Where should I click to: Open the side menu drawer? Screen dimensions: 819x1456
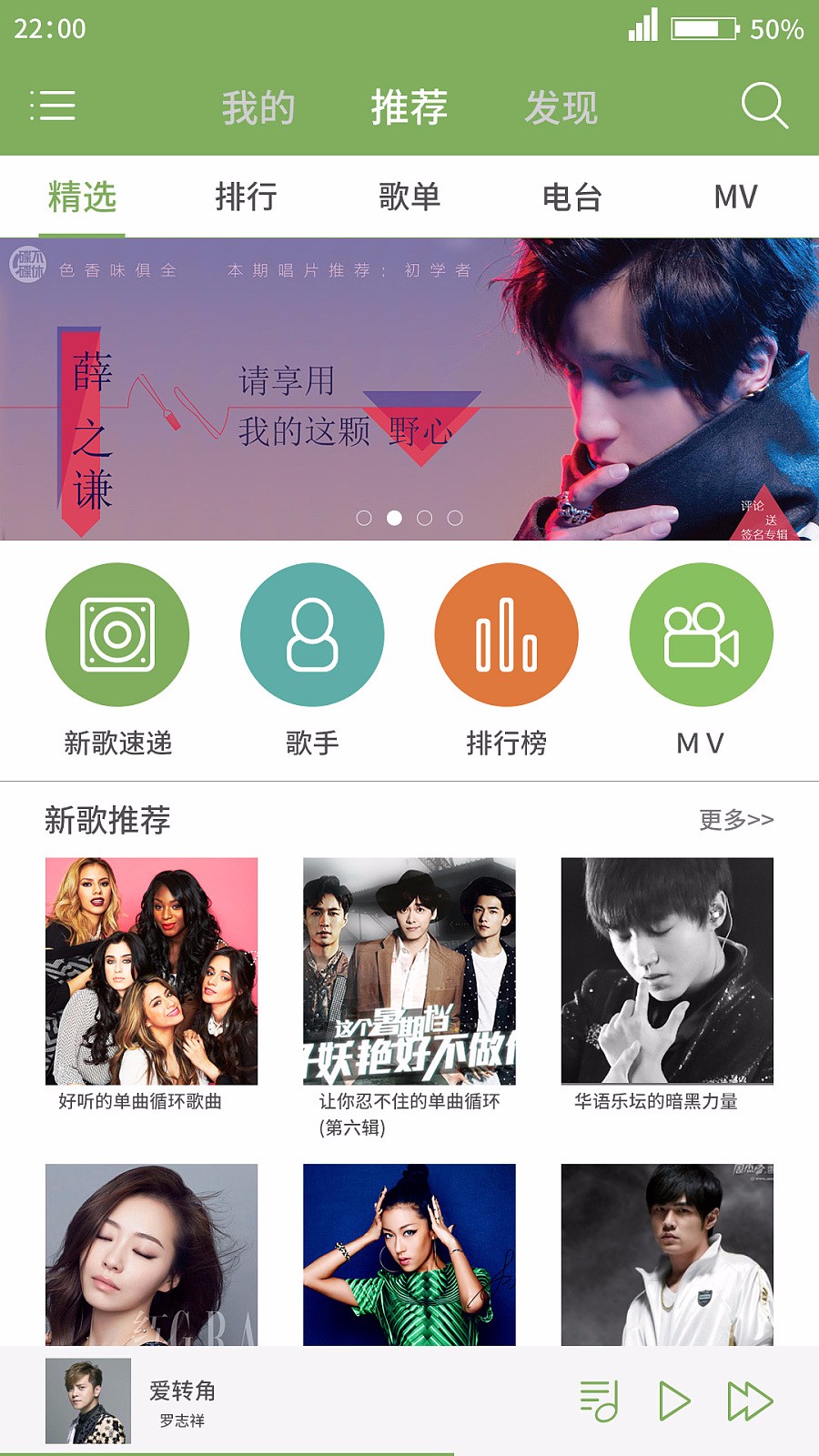[x=52, y=106]
